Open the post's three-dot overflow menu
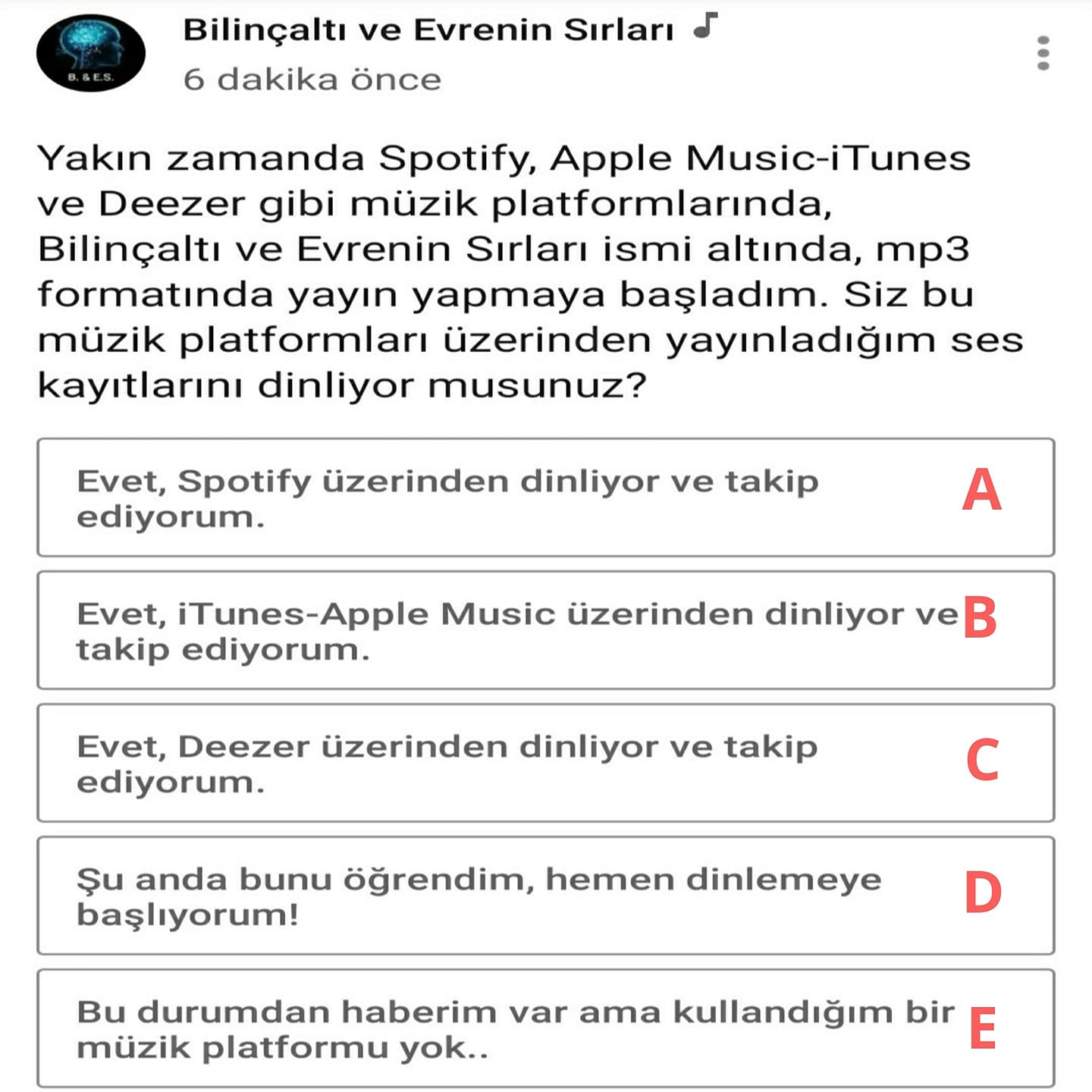 1043,53
